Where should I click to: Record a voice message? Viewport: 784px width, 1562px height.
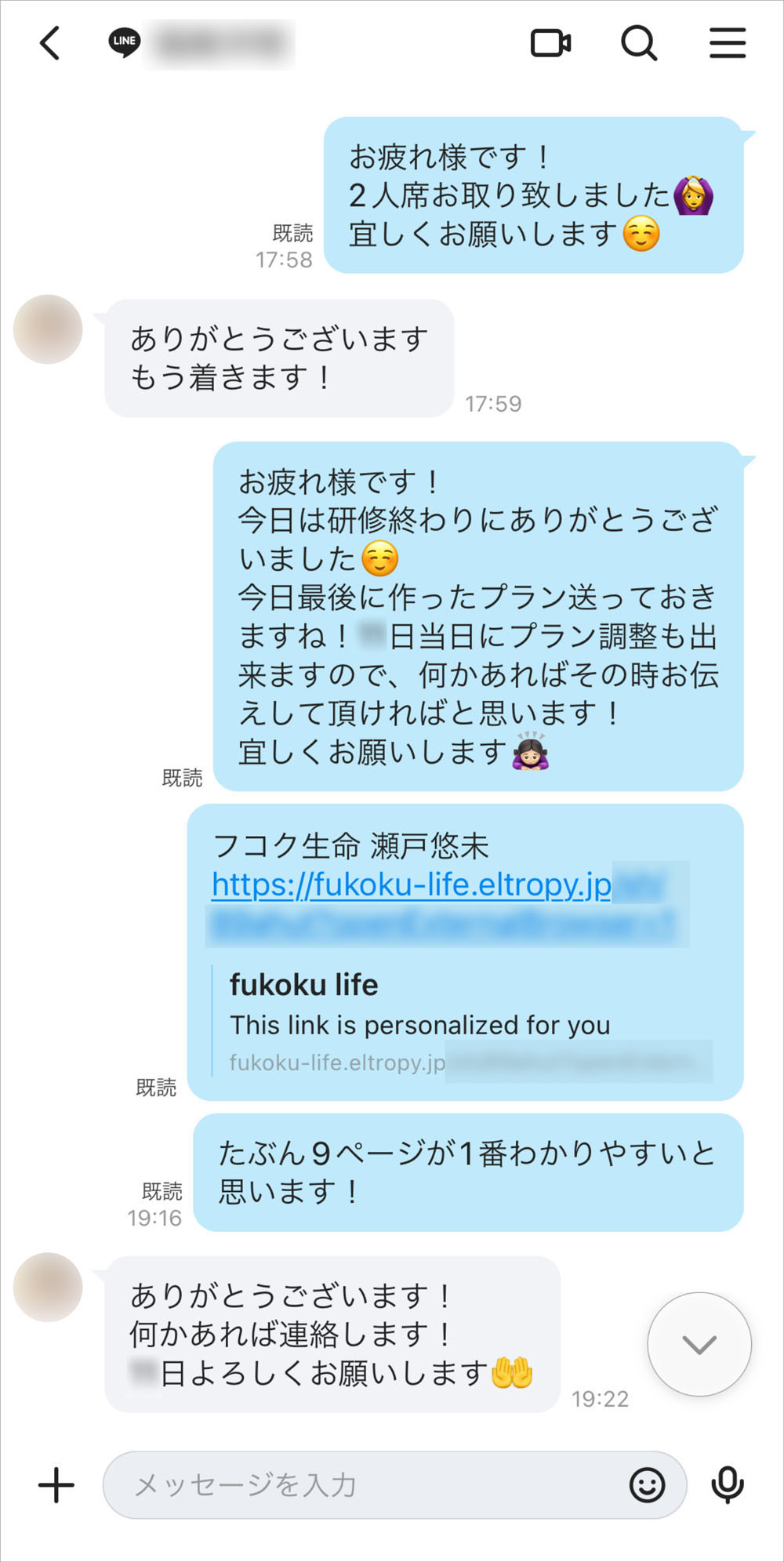727,1485
